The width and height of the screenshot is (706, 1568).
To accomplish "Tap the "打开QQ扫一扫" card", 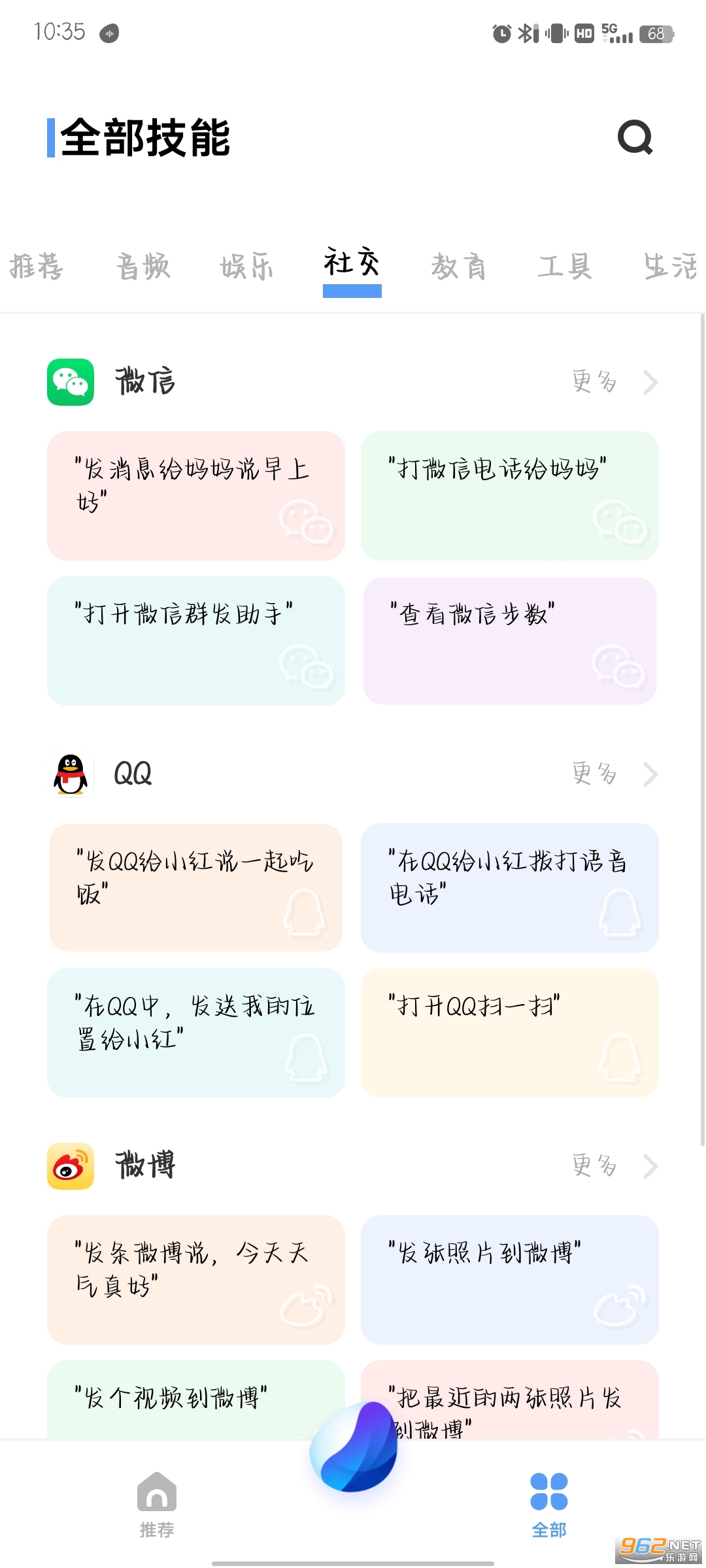I will pyautogui.click(x=509, y=1032).
